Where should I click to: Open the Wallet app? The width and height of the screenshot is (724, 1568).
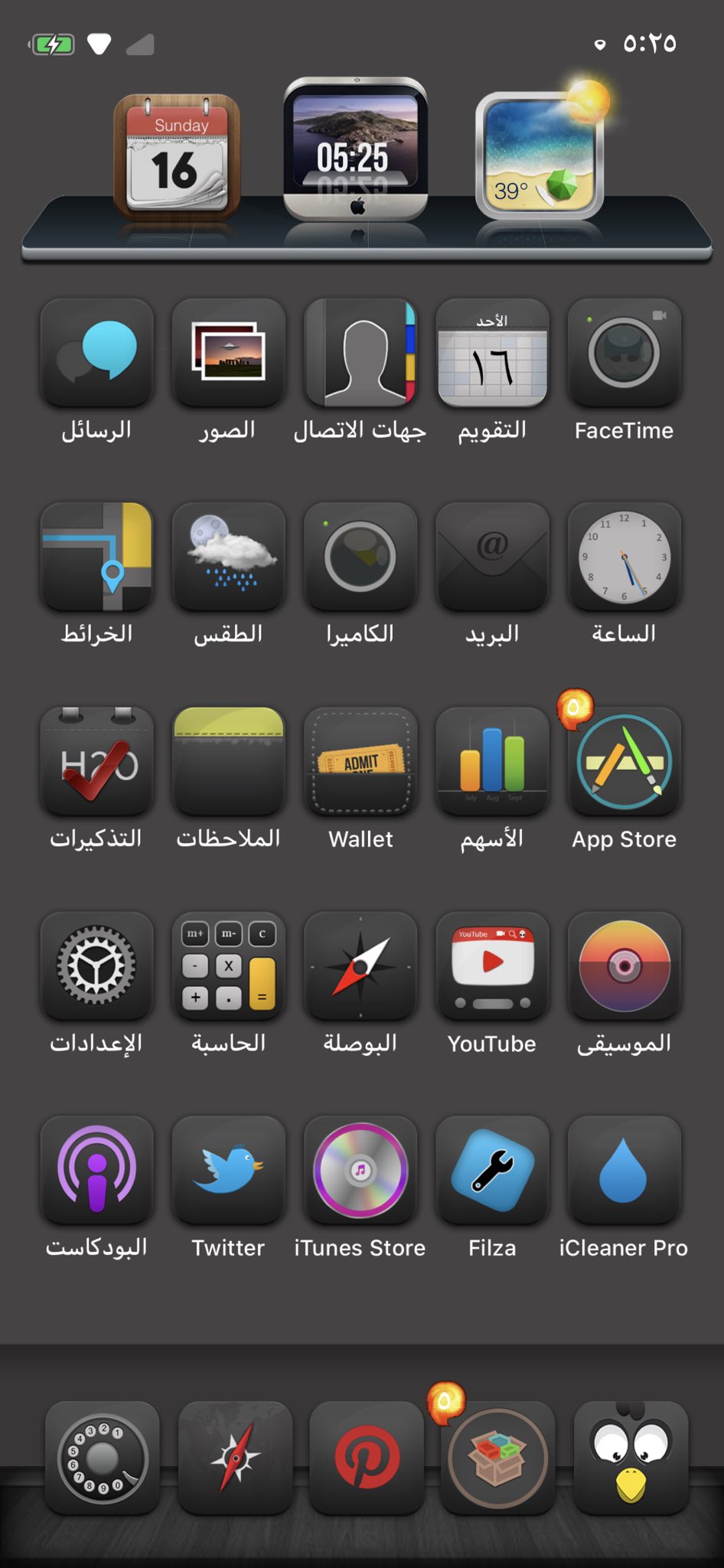(360, 763)
